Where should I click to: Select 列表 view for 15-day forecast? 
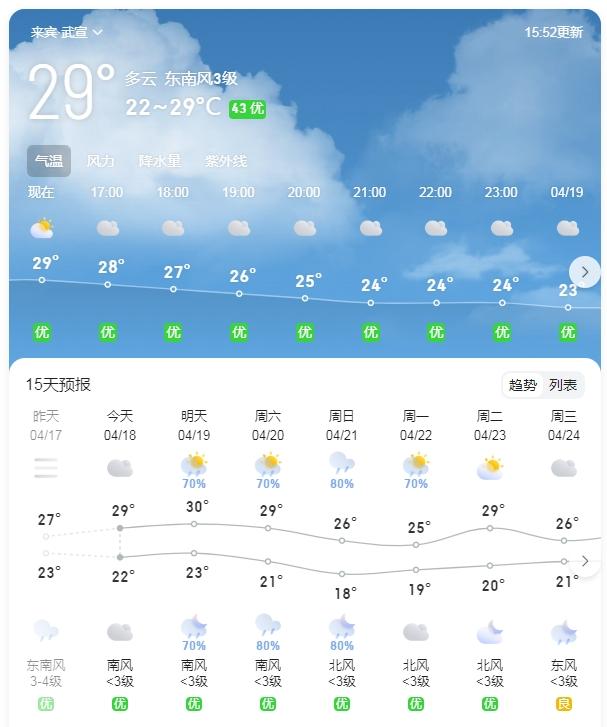(x=563, y=385)
